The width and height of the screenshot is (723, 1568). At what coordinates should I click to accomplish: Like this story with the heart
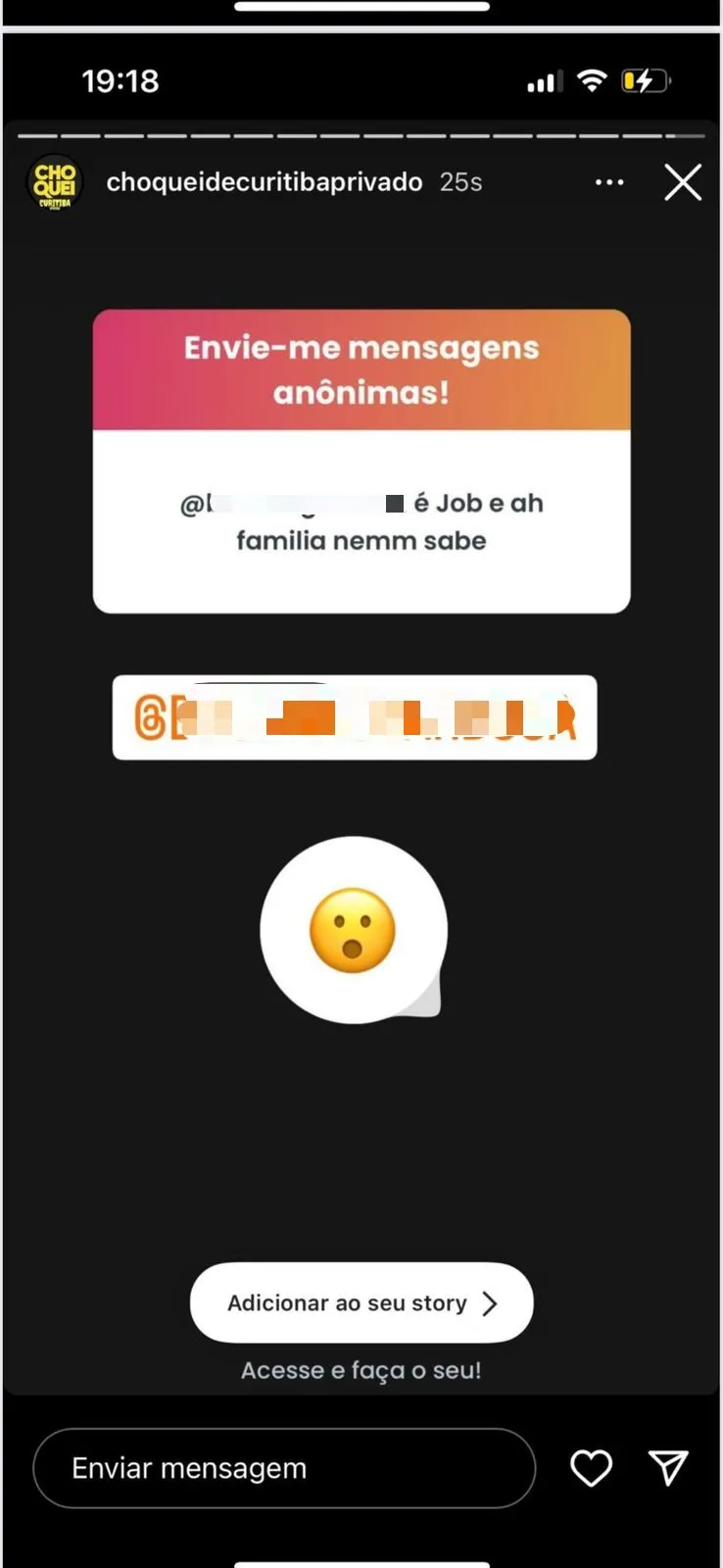click(591, 1468)
